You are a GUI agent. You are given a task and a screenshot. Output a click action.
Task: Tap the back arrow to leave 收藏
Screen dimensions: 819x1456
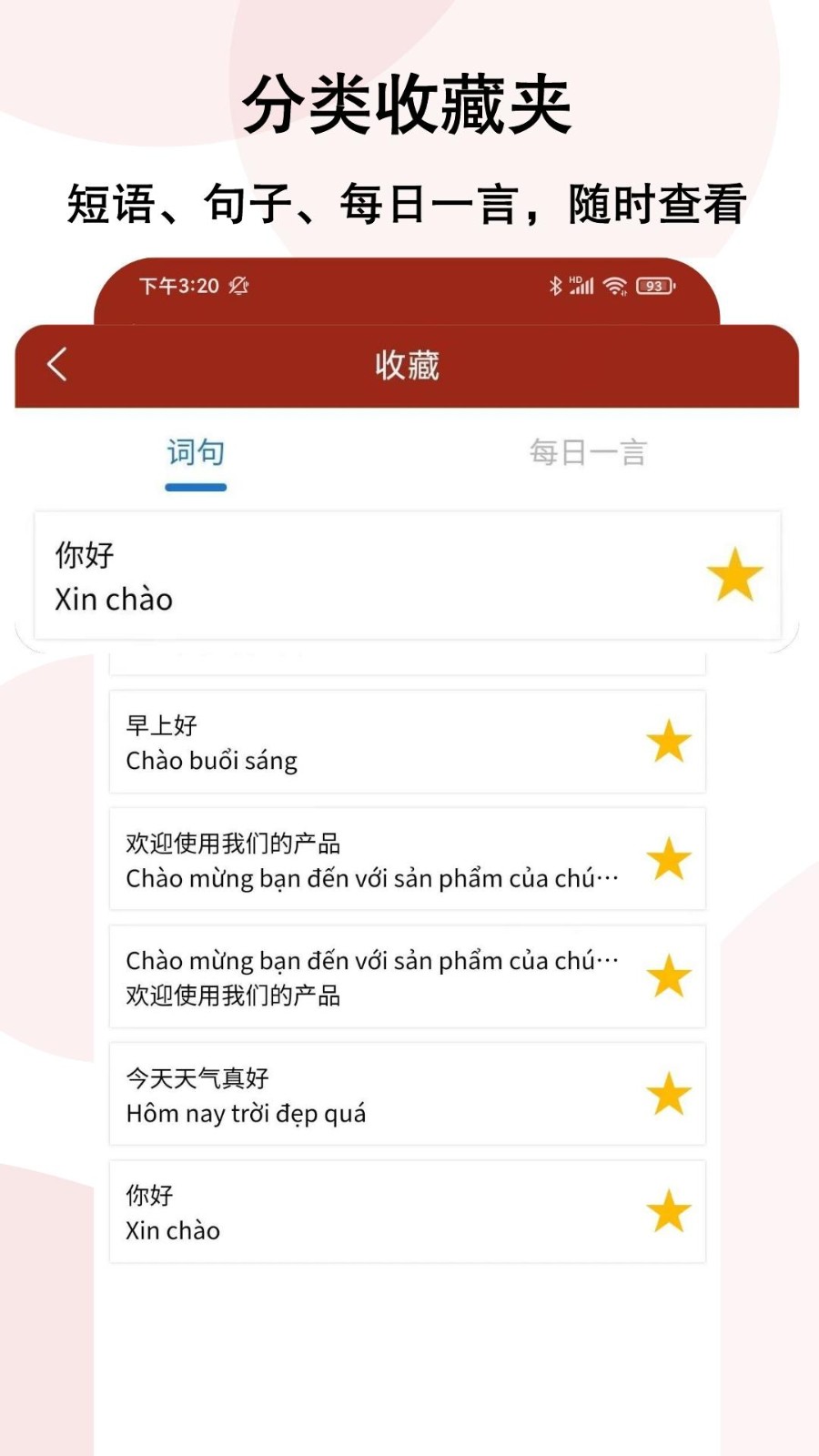pos(56,364)
